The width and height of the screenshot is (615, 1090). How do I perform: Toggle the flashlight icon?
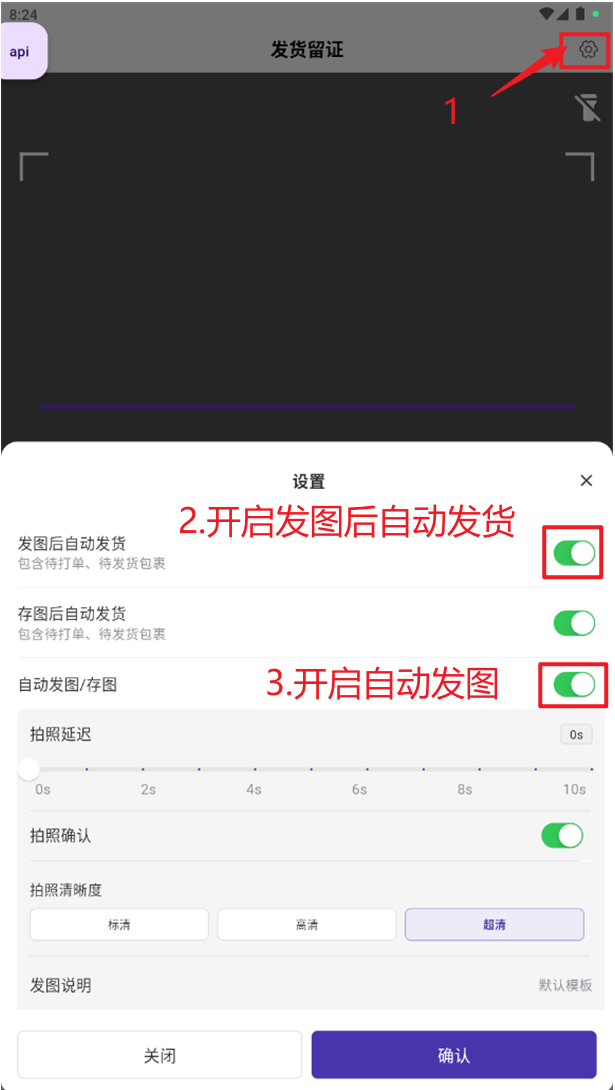point(587,108)
